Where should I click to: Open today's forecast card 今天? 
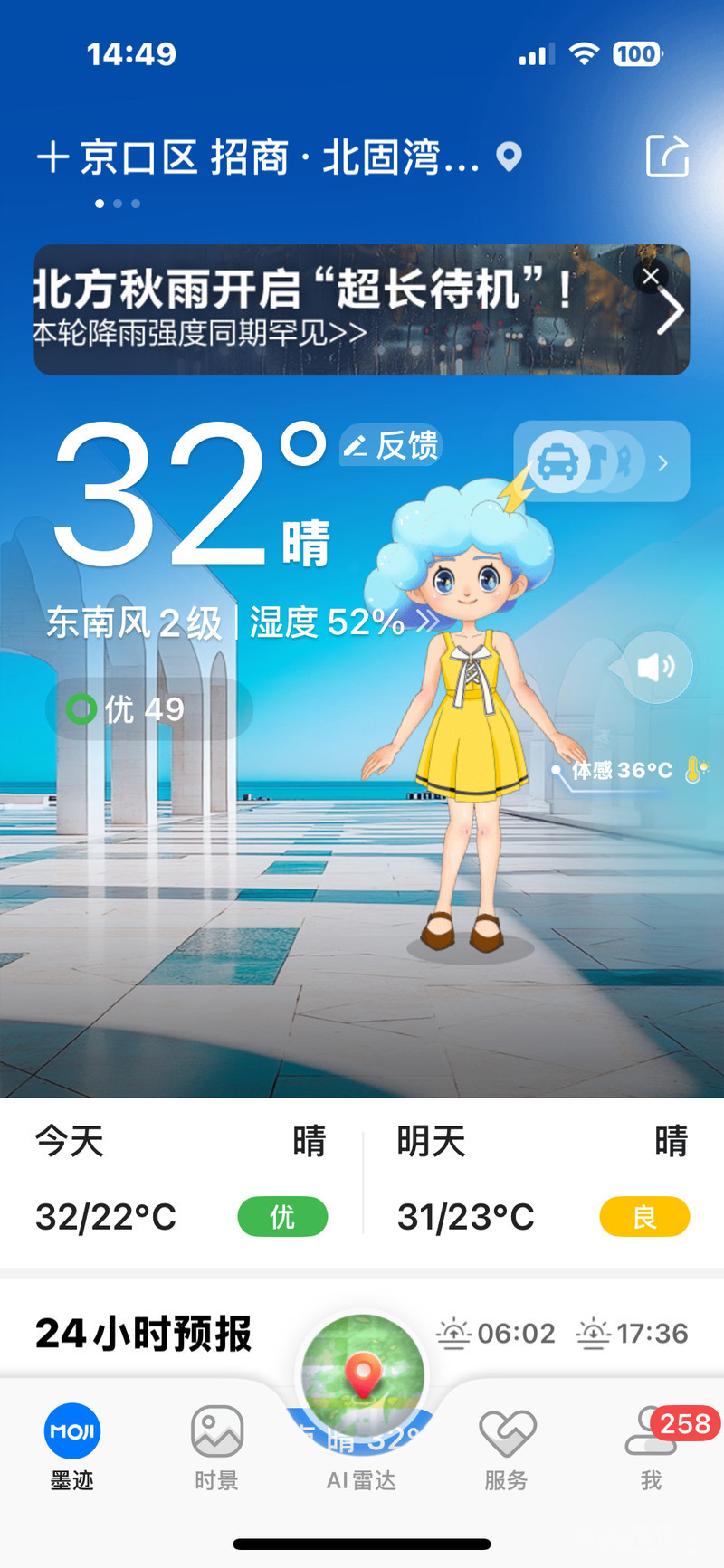click(x=181, y=1181)
